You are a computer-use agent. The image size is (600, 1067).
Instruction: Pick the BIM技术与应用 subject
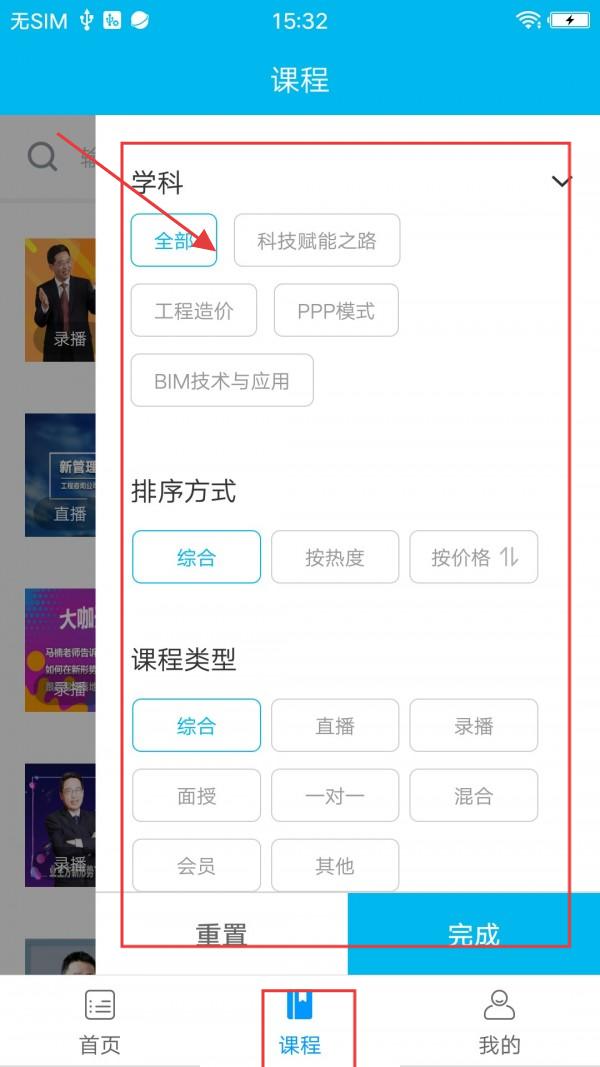pos(222,381)
